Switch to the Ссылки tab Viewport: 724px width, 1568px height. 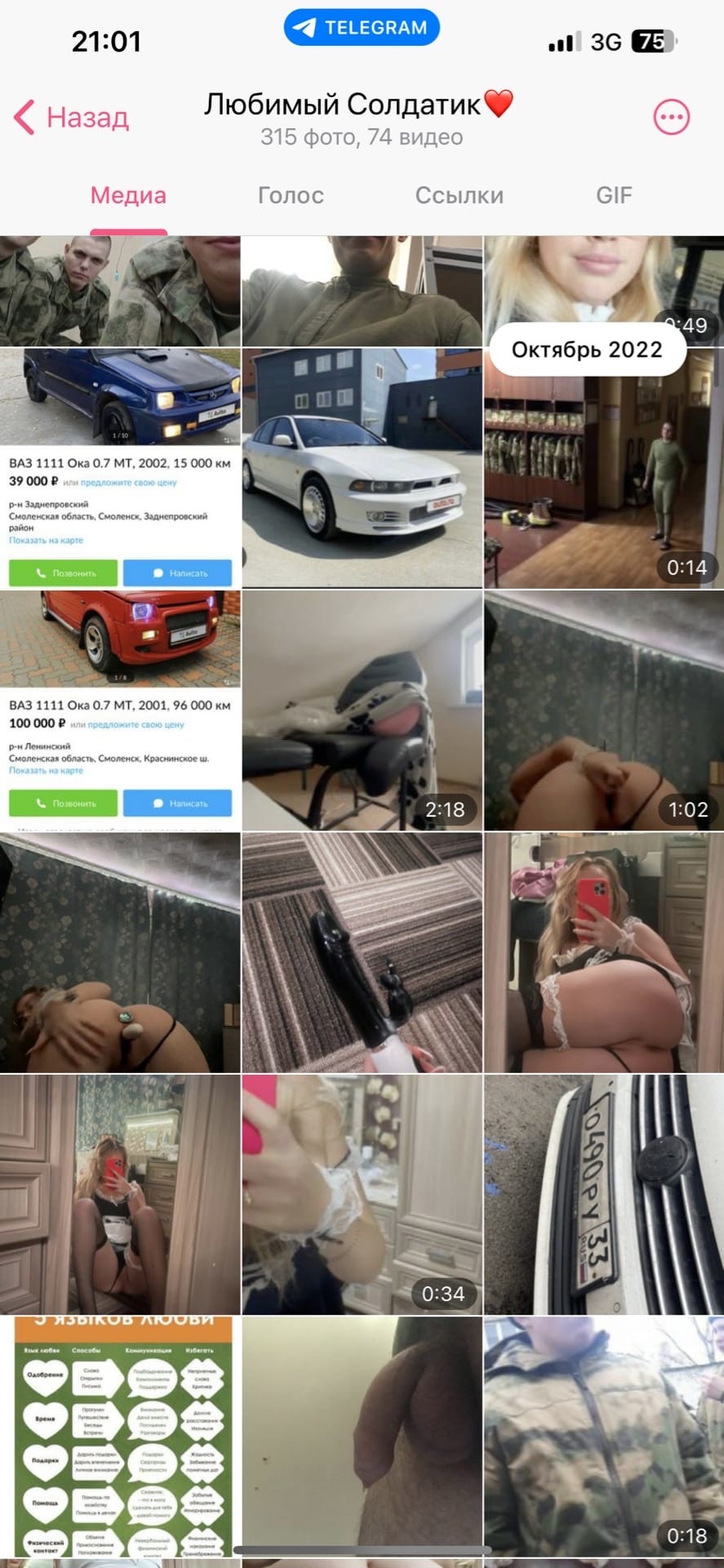[x=459, y=196]
